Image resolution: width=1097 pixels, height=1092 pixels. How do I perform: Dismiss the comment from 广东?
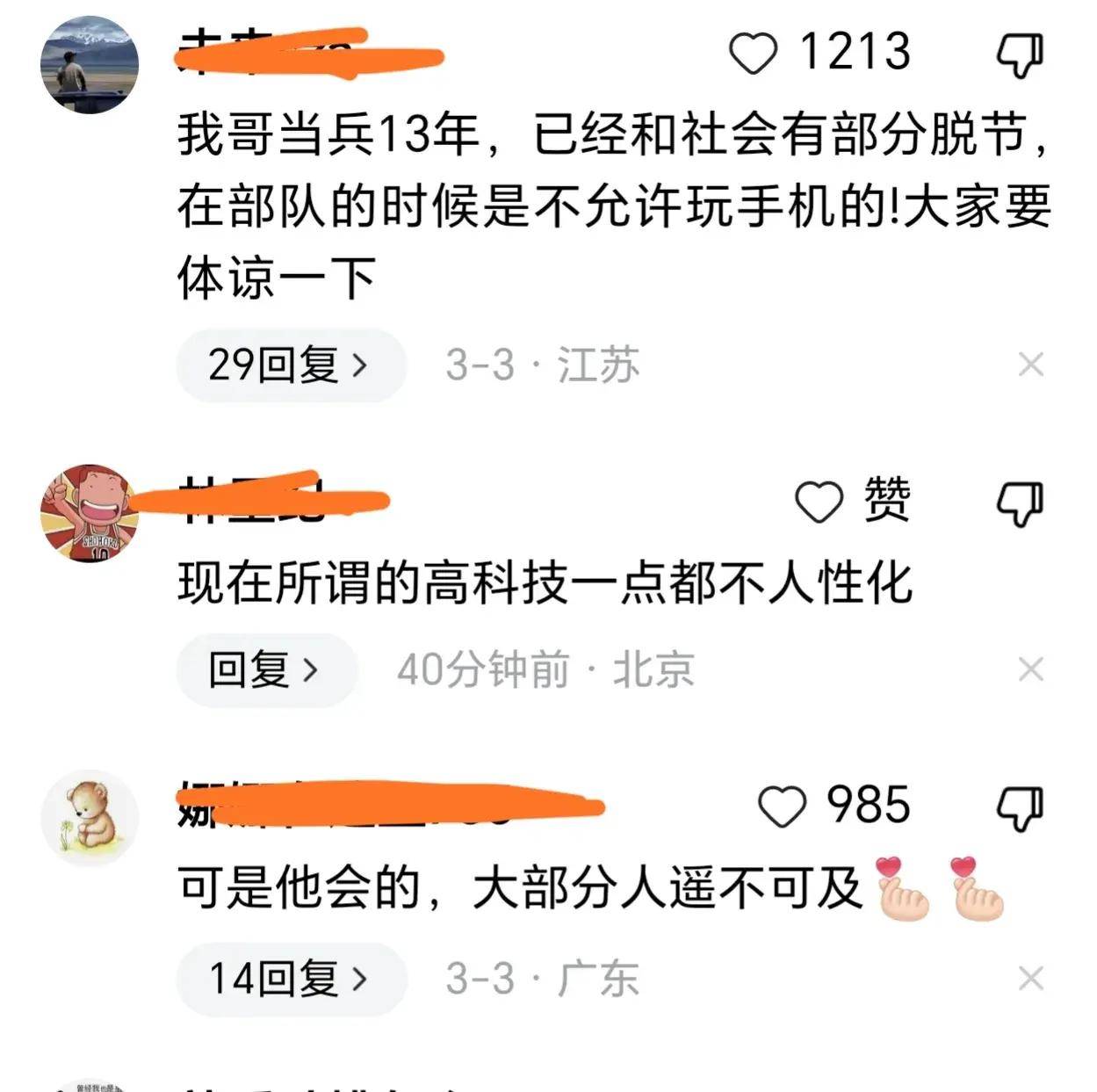pyautogui.click(x=1030, y=977)
